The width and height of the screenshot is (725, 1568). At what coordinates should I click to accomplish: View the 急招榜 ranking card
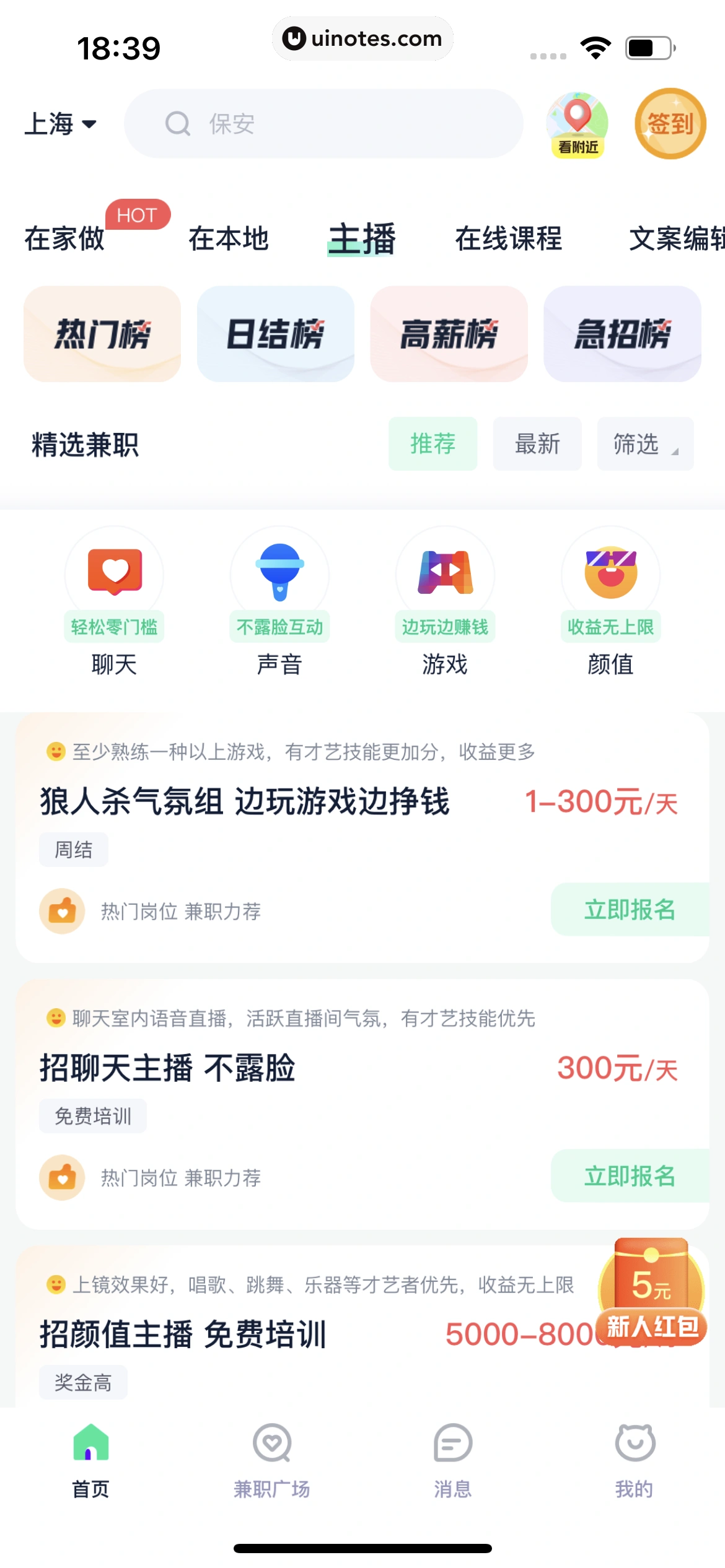622,334
